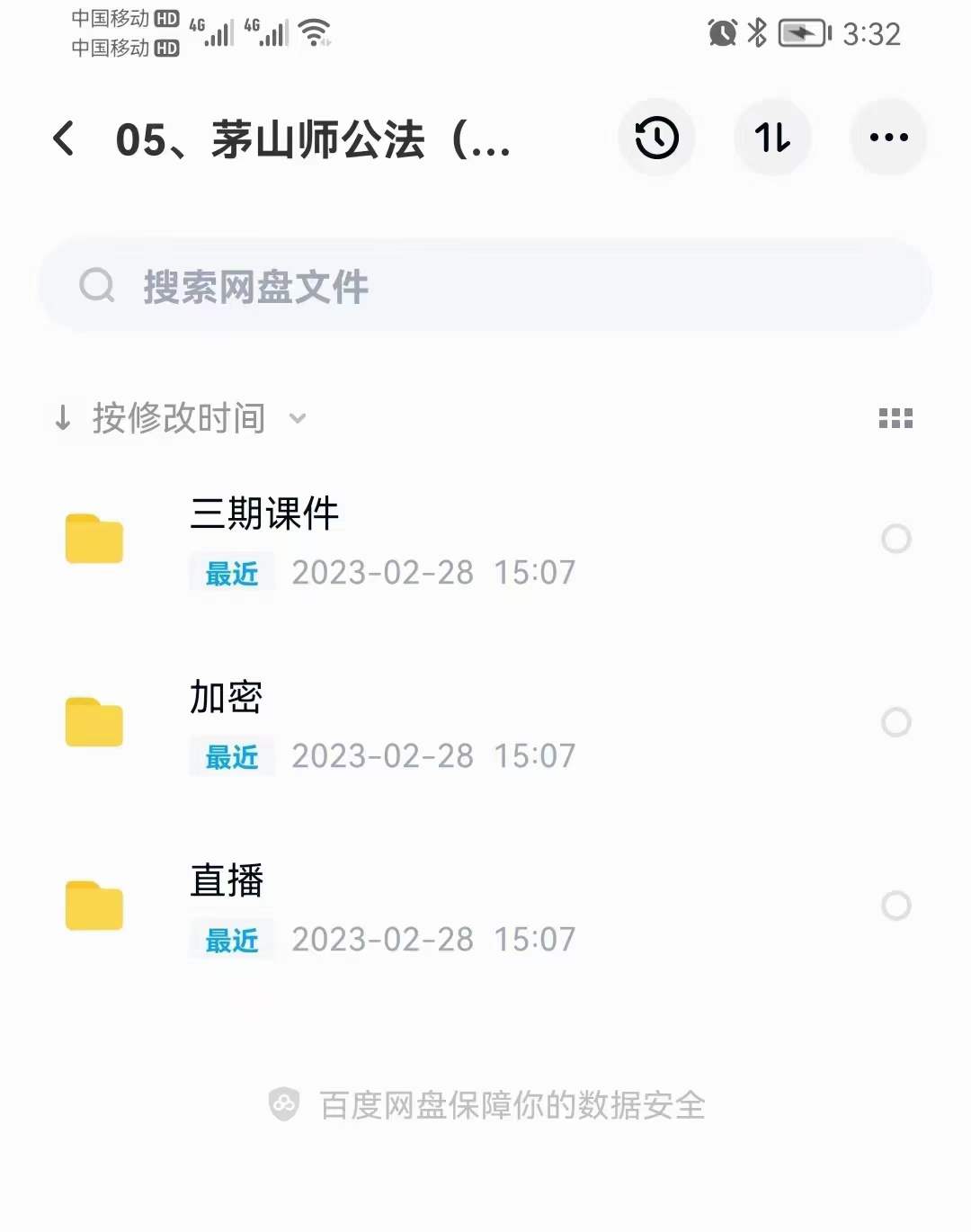The width and height of the screenshot is (971, 1232).
Task: Click the descending sort arrow near 按修改时间
Action: click(x=63, y=417)
